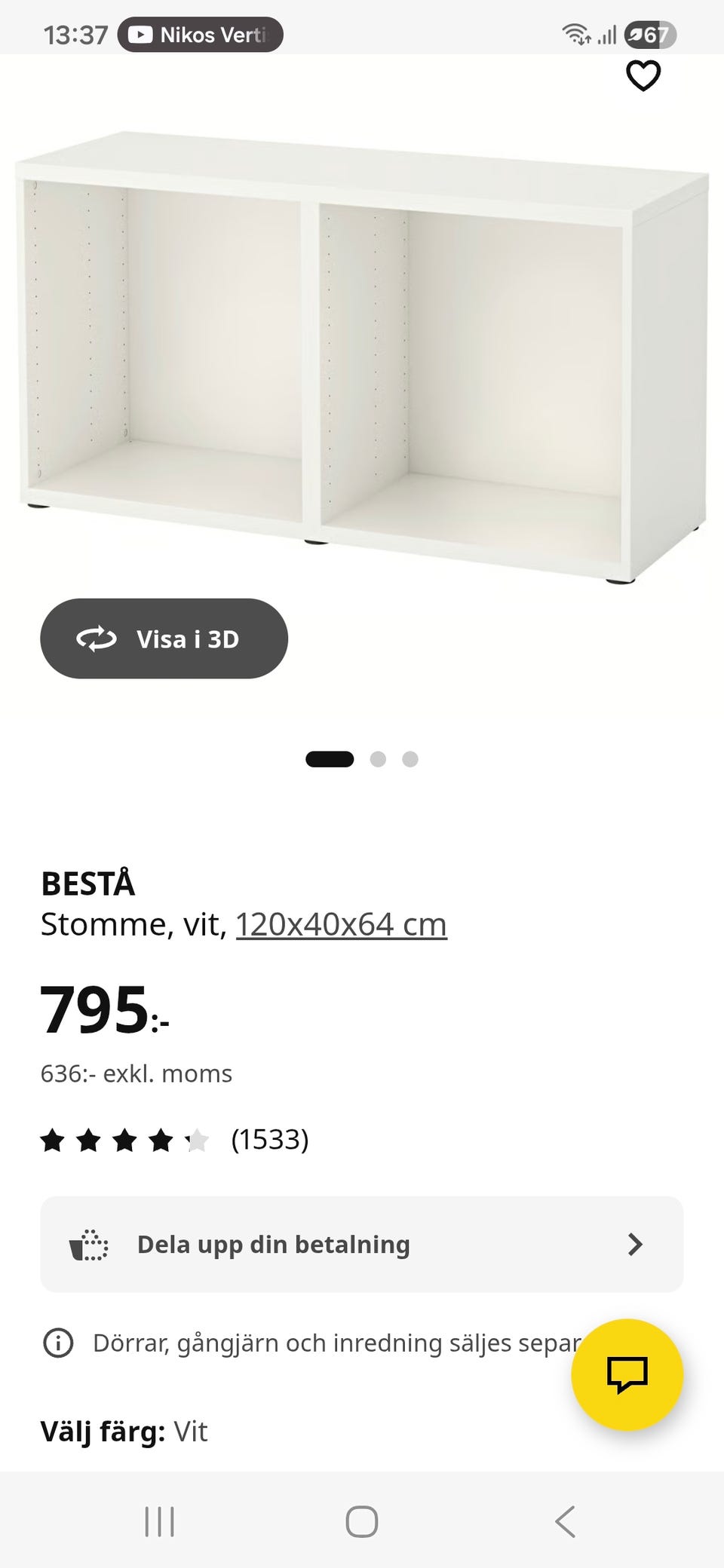
Task: Open the Nikos Verti media pill in status bar
Action: pyautogui.click(x=201, y=35)
